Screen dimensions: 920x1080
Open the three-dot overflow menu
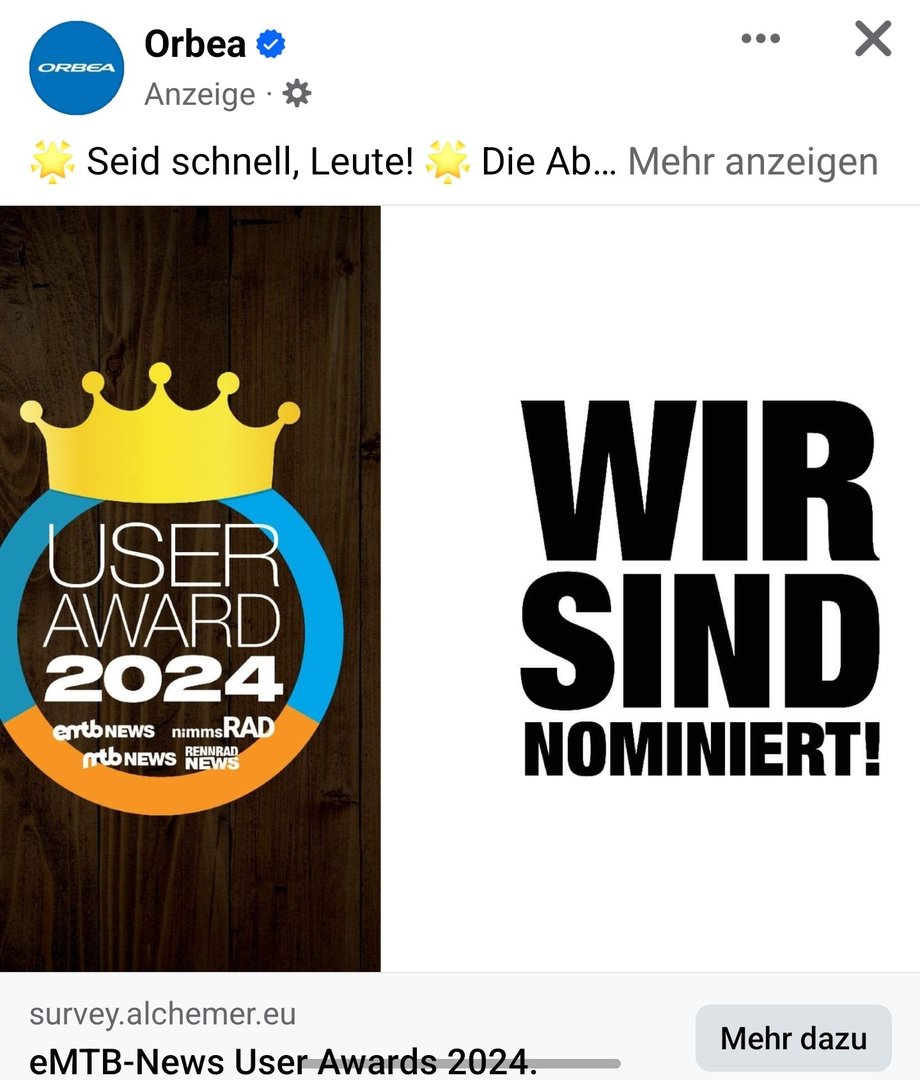(x=760, y=39)
